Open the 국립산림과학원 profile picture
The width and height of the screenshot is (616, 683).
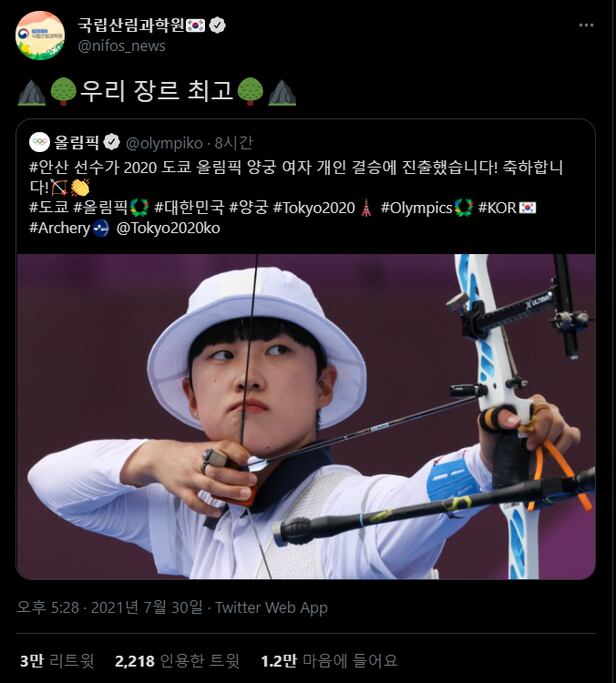click(x=40, y=35)
